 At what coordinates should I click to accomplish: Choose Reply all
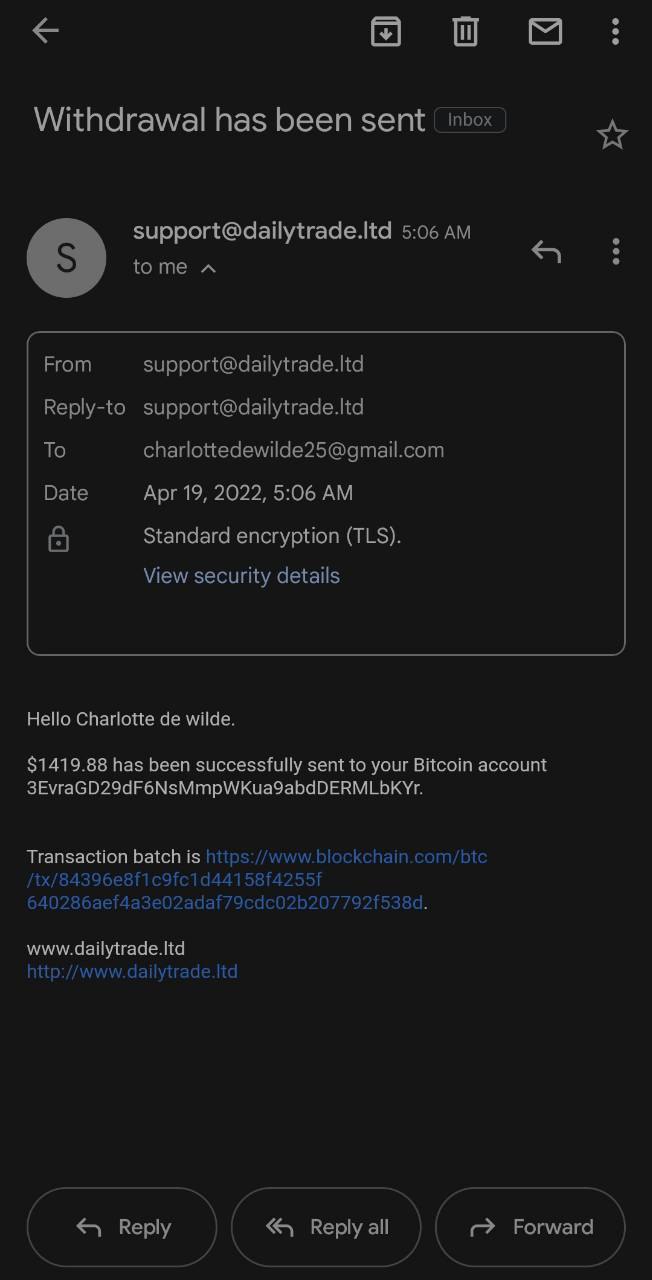[326, 1227]
